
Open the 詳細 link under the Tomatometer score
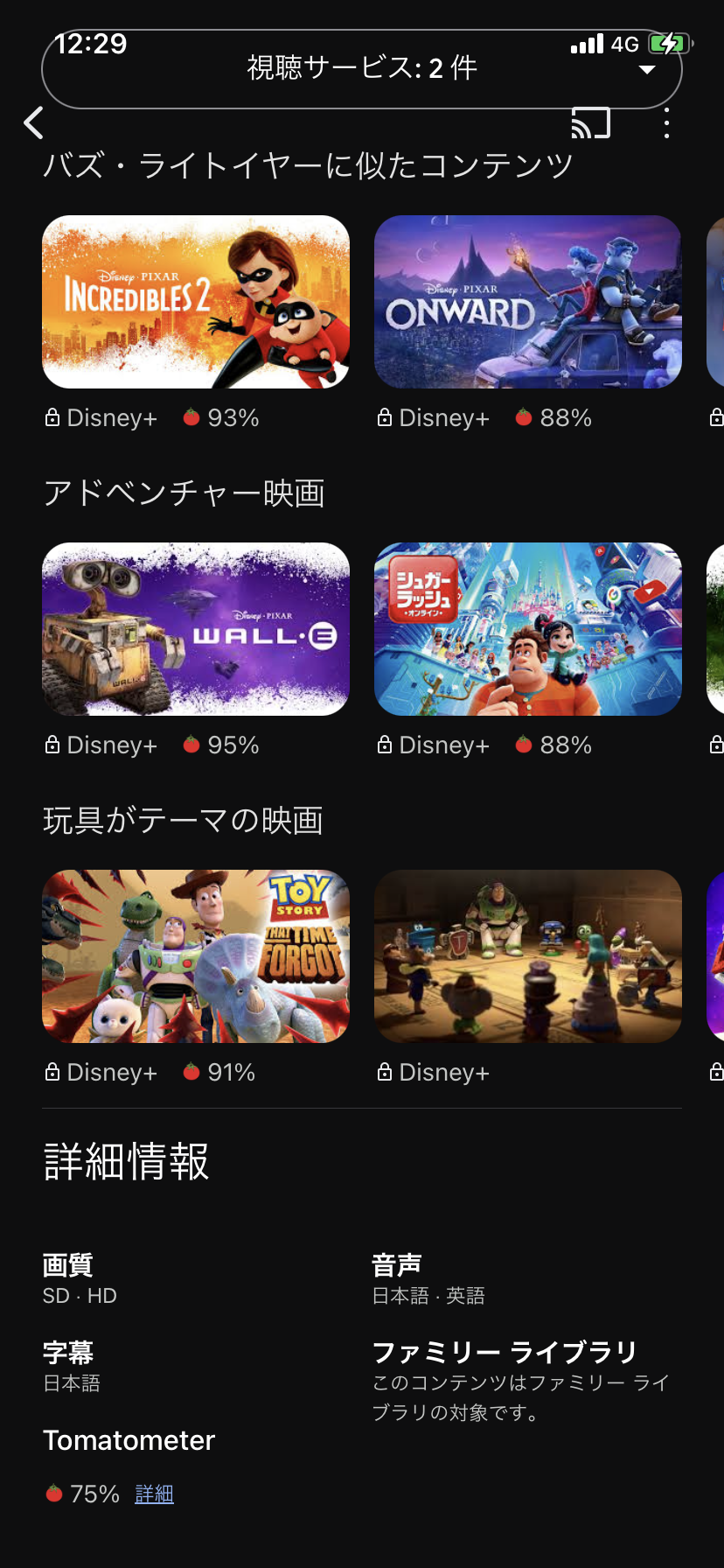[x=154, y=1494]
